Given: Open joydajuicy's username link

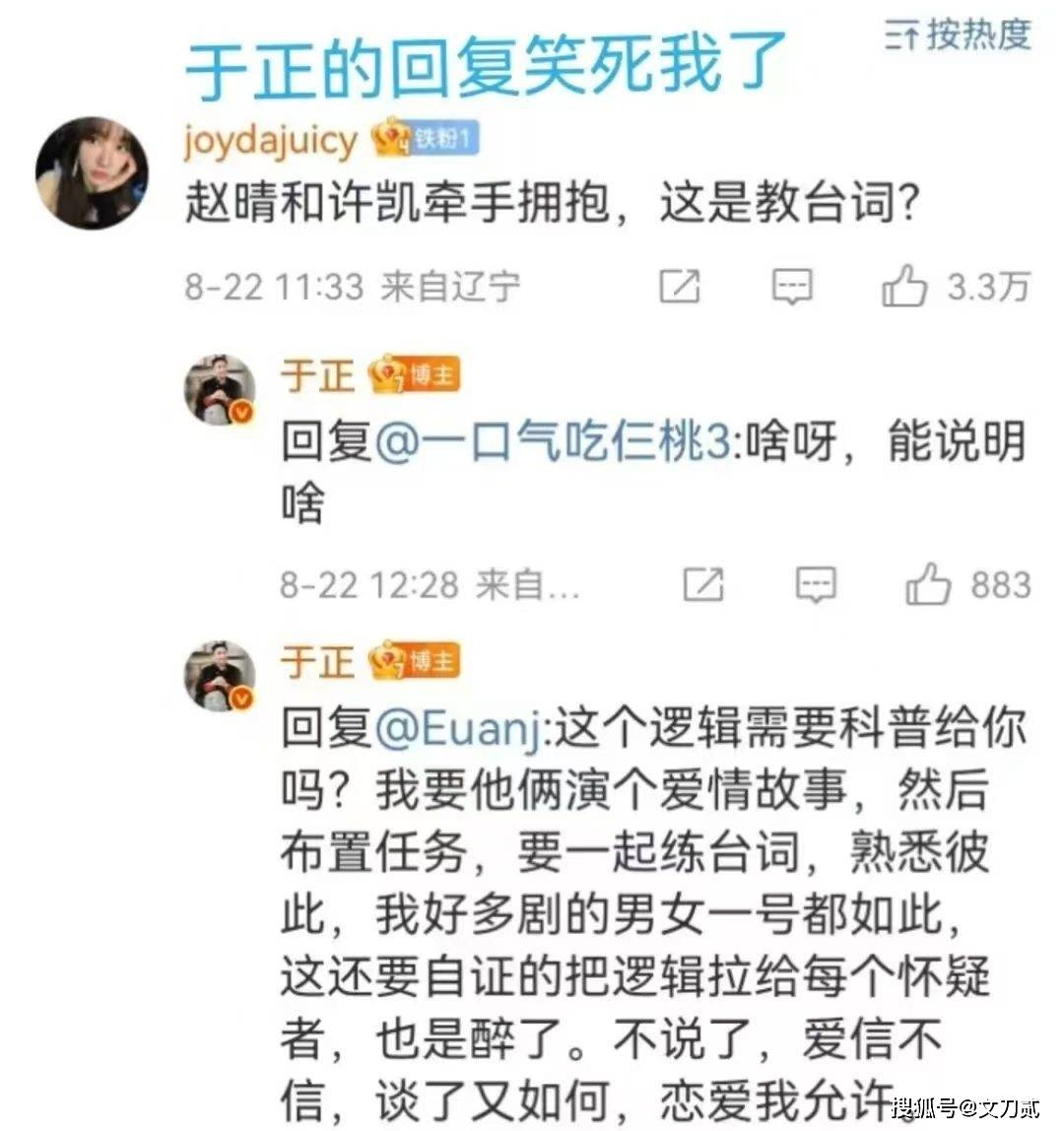Looking at the screenshot, I should [x=270, y=141].
